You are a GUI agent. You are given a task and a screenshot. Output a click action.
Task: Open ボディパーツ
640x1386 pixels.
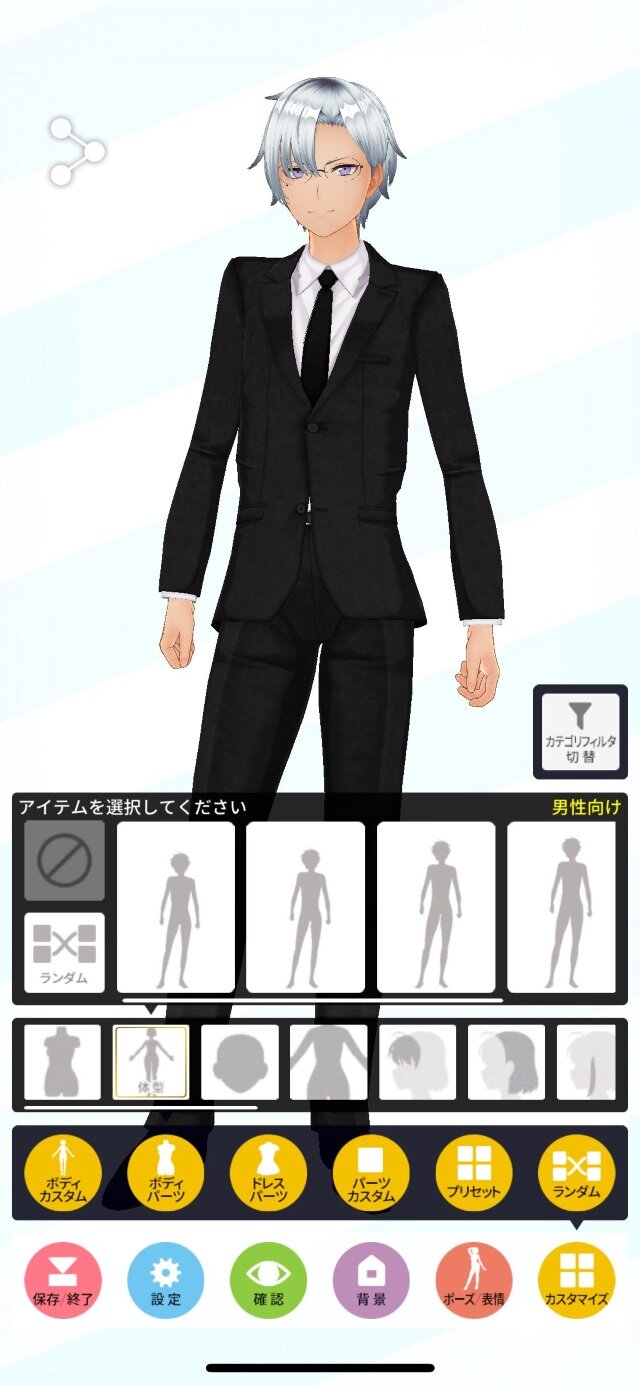point(166,1172)
